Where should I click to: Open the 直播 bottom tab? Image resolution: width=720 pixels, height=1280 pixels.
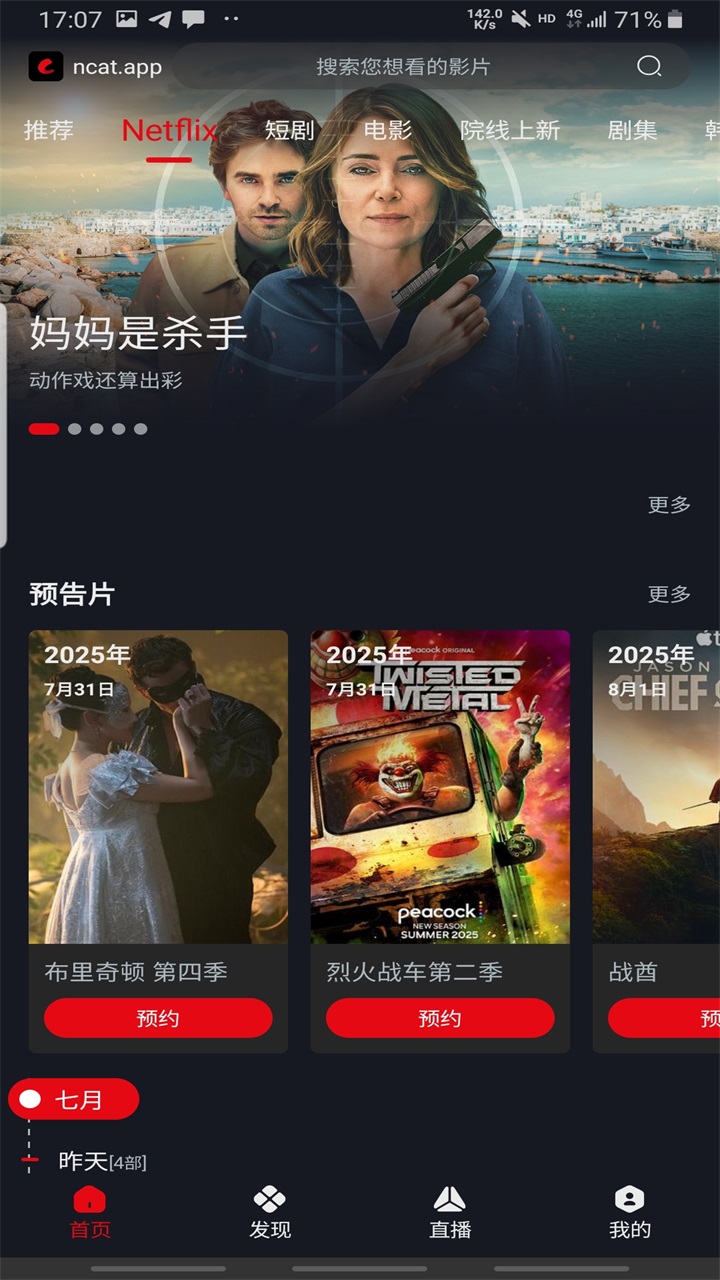point(450,1212)
